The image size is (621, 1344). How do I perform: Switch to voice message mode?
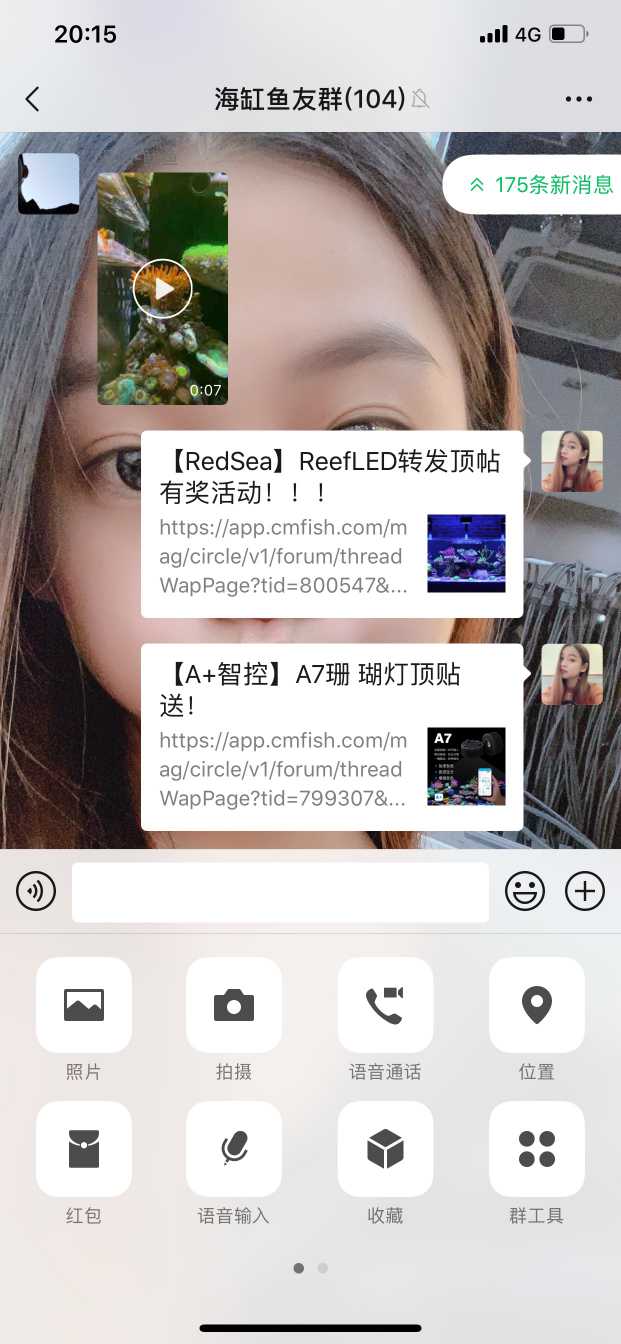[x=36, y=890]
